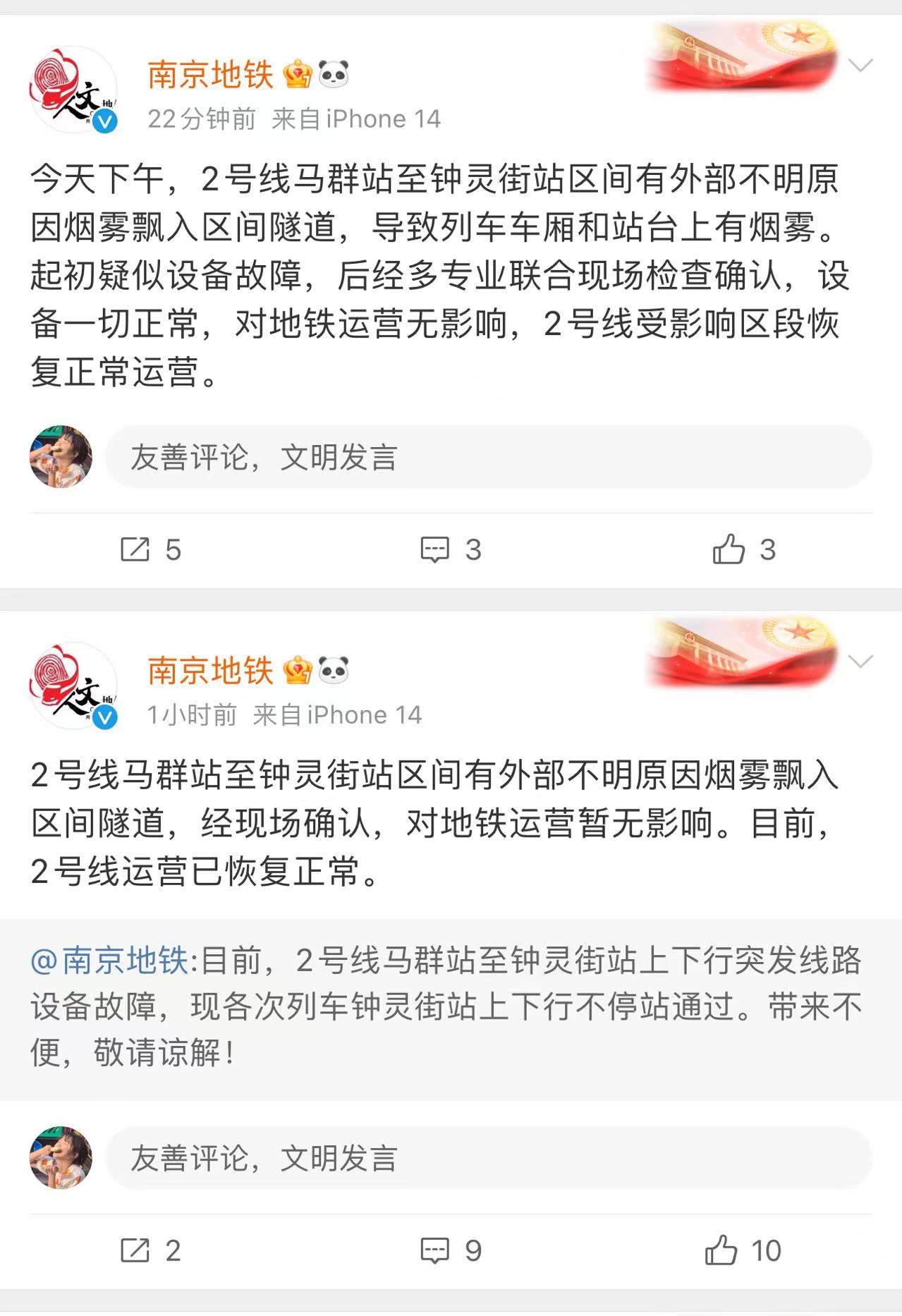Open the @南京地铁 mention in the quoted post

110,961
